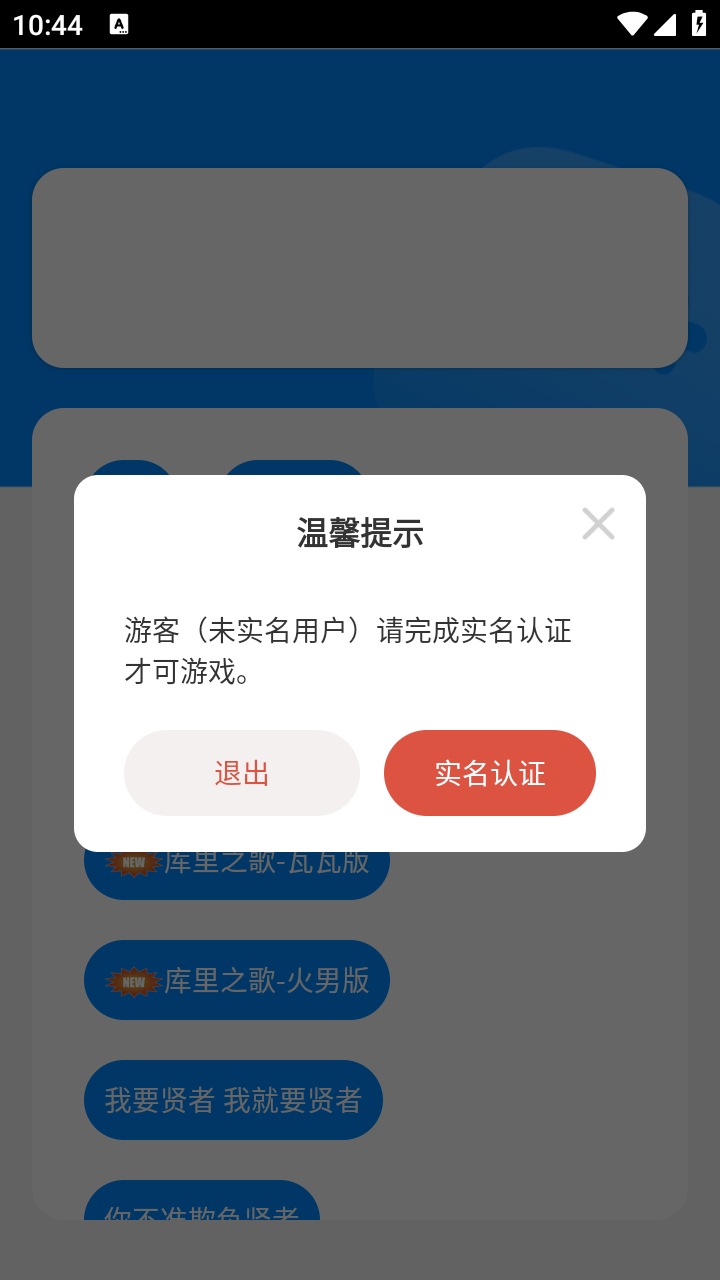Image resolution: width=720 pixels, height=1280 pixels.
Task: Dismiss the dialog via the X icon
Action: coord(598,523)
